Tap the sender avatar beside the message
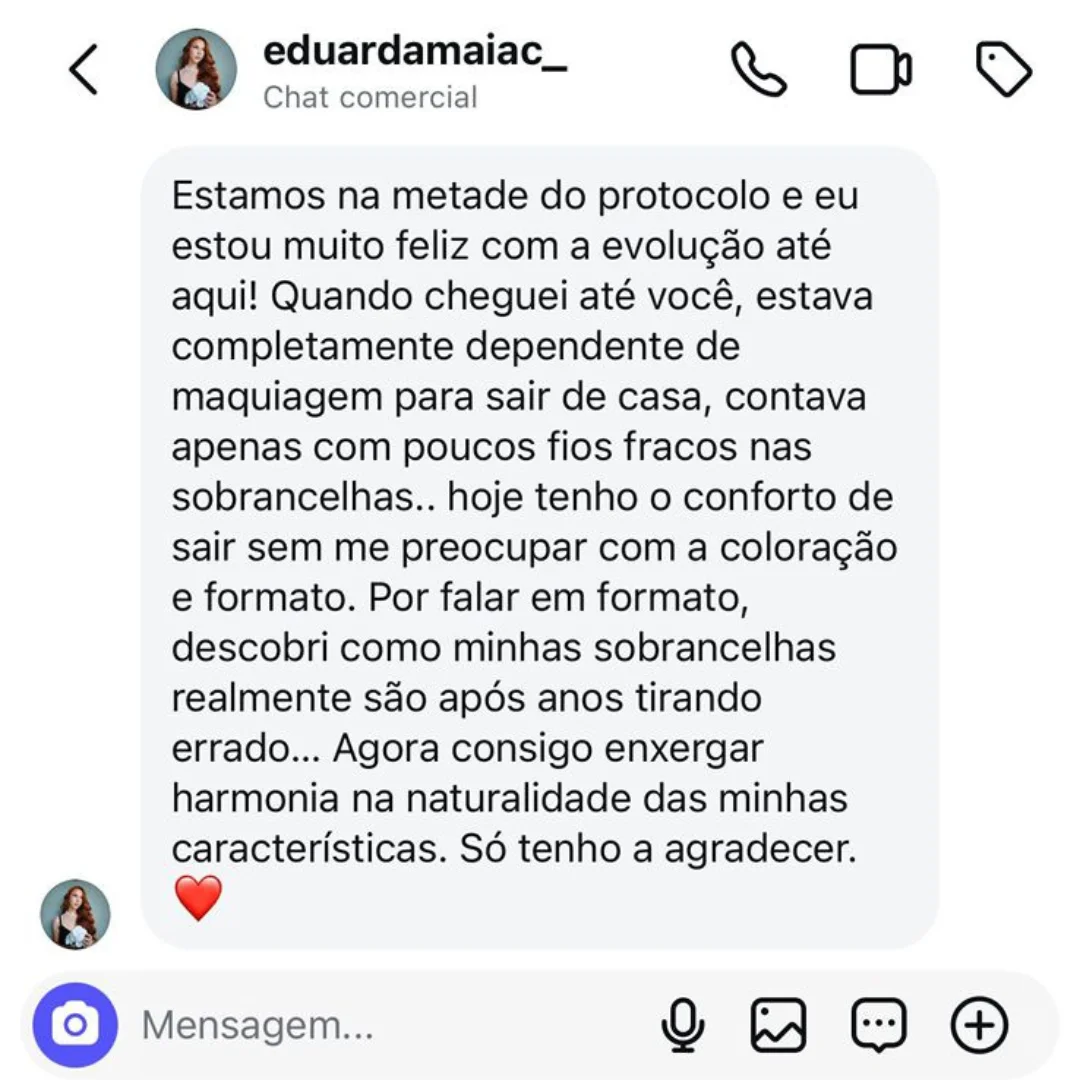1080x1080 pixels. 75,914
